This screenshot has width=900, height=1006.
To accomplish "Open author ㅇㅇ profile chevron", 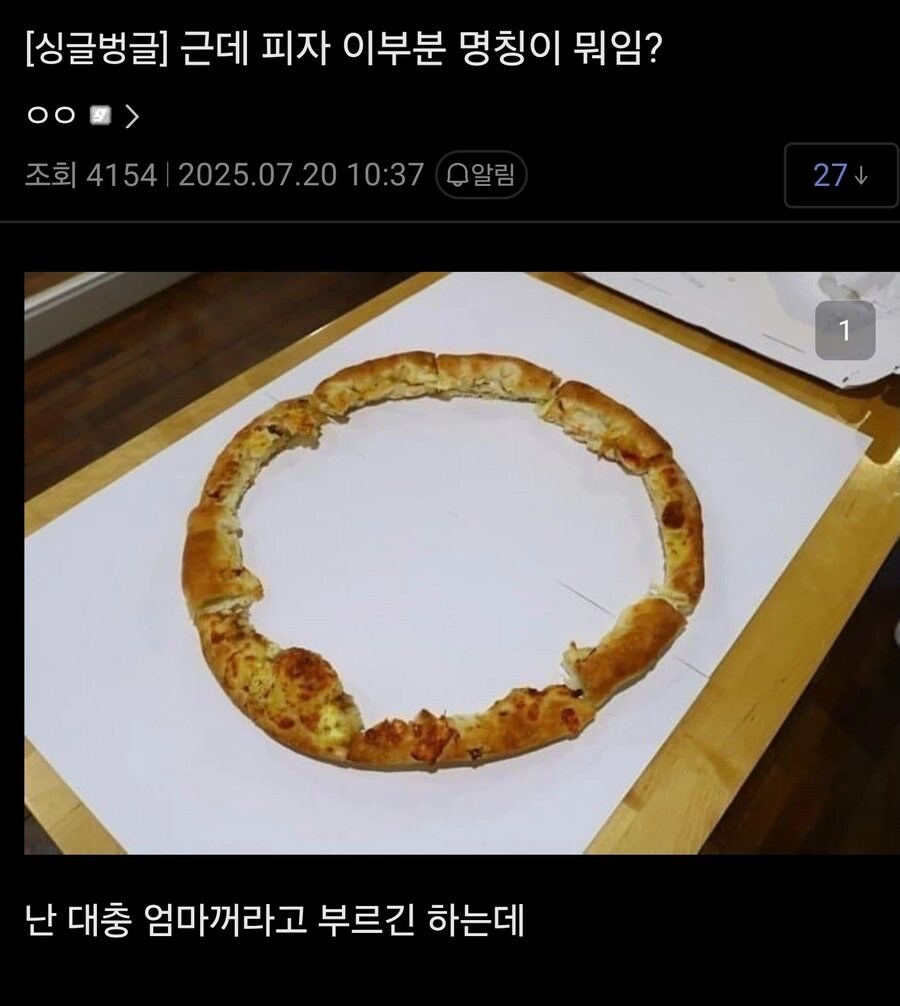I will coord(132,117).
